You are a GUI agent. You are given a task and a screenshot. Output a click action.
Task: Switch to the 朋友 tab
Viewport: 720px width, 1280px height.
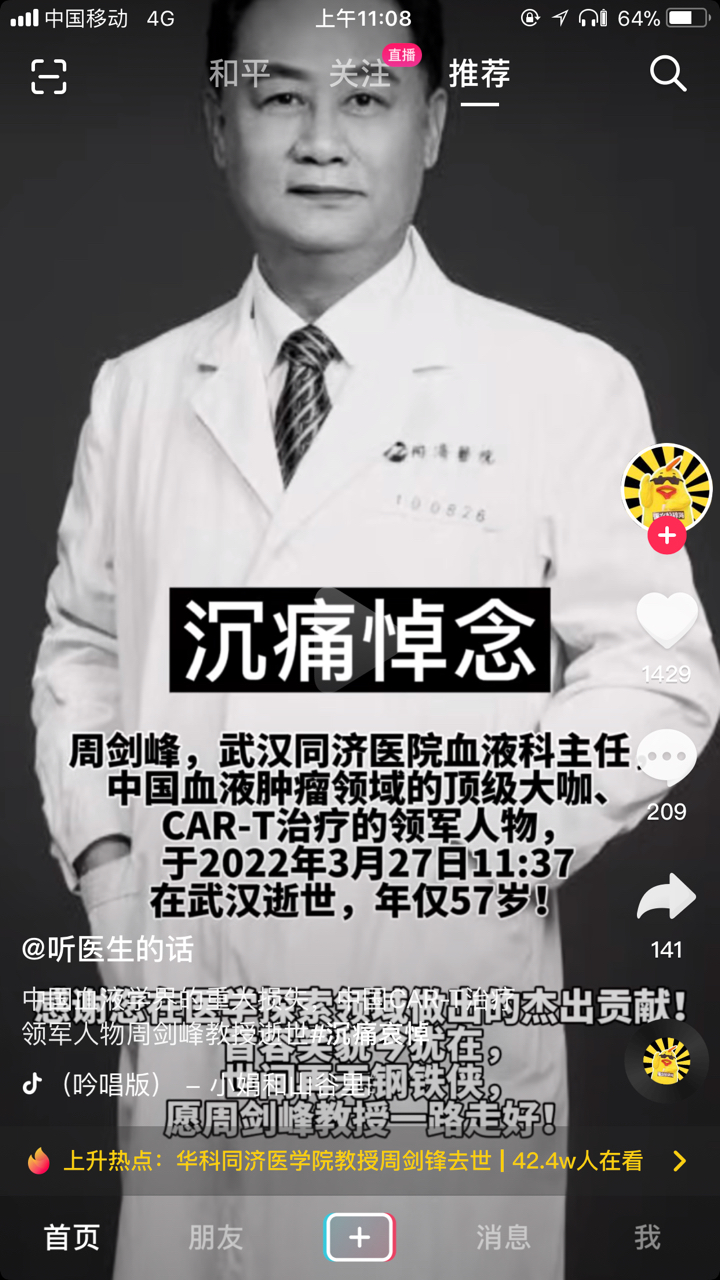pyautogui.click(x=216, y=1237)
